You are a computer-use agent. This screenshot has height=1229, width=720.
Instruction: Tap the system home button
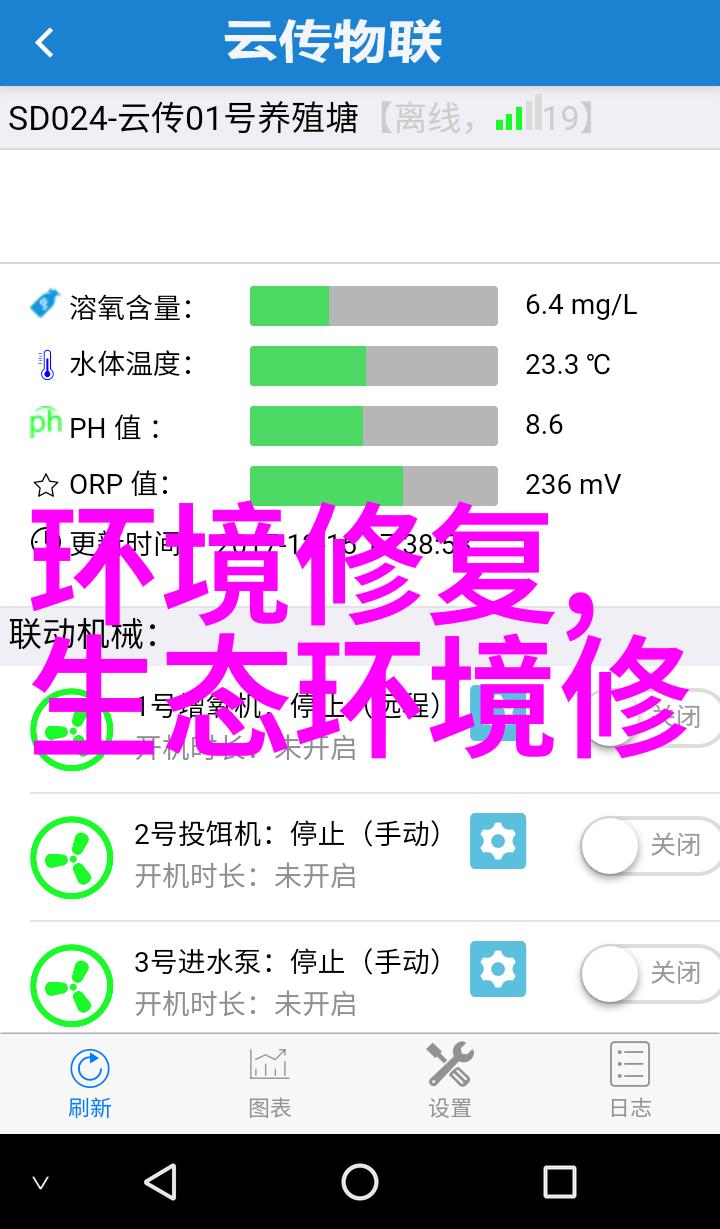coord(360,1182)
